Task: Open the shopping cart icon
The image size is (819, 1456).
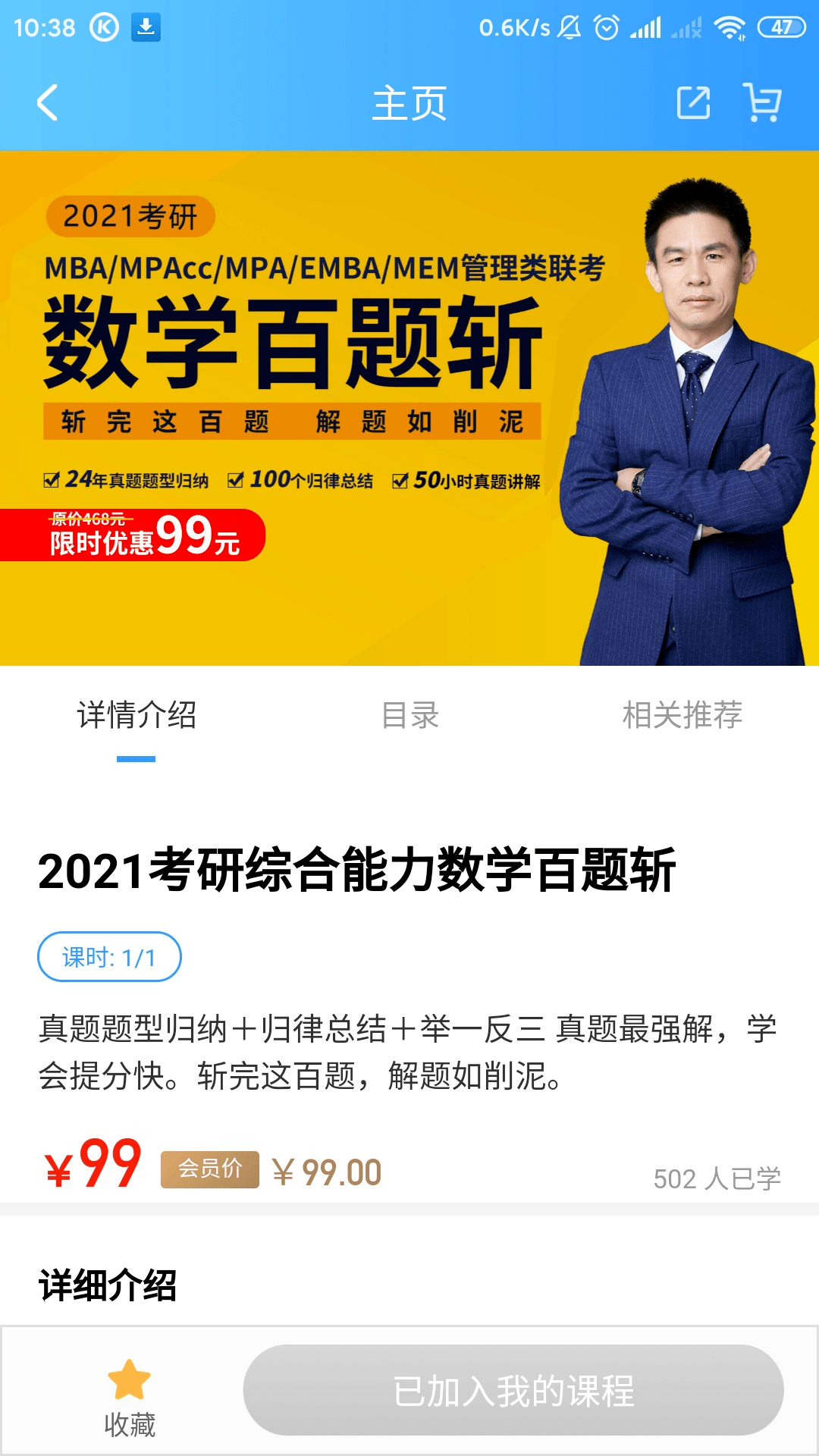Action: 764,104
